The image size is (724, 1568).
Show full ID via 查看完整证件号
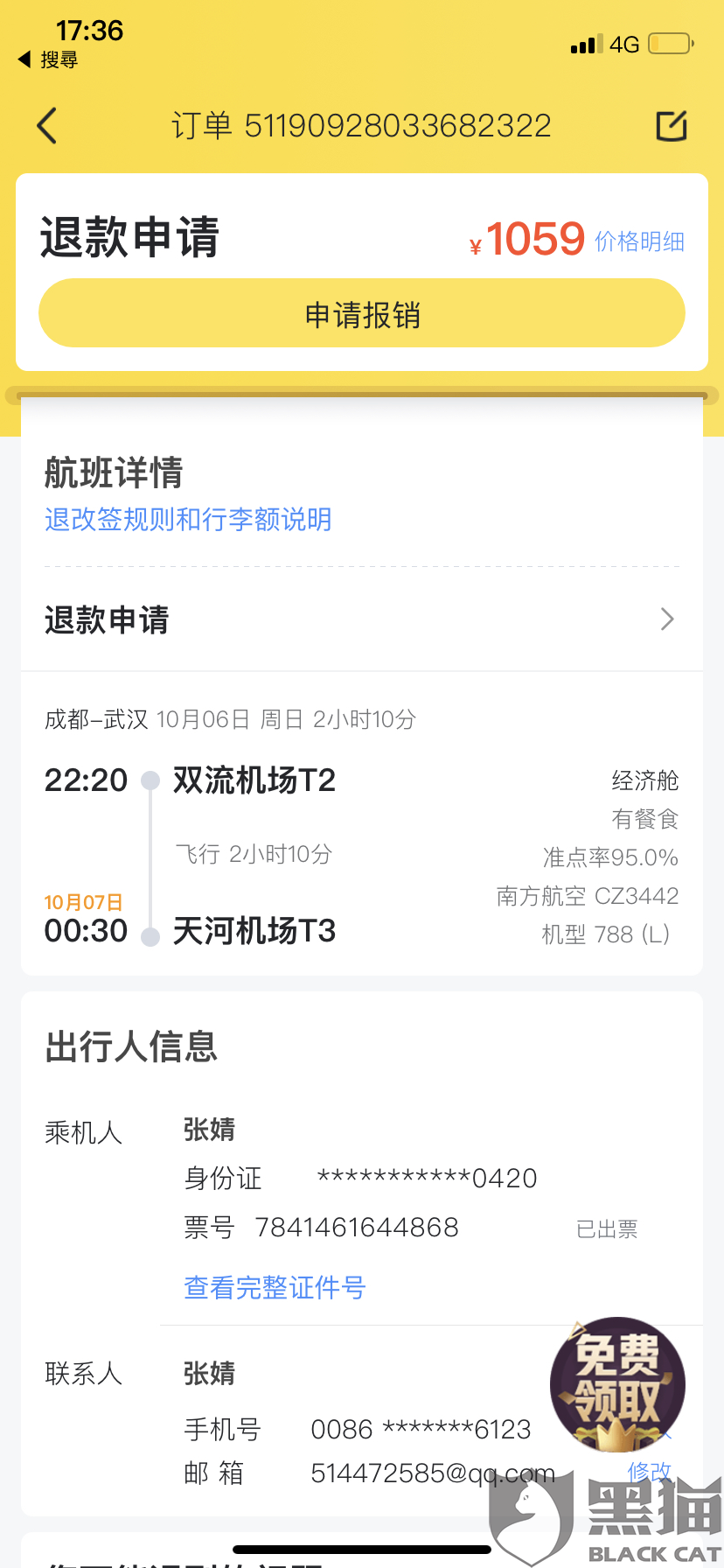click(275, 1287)
